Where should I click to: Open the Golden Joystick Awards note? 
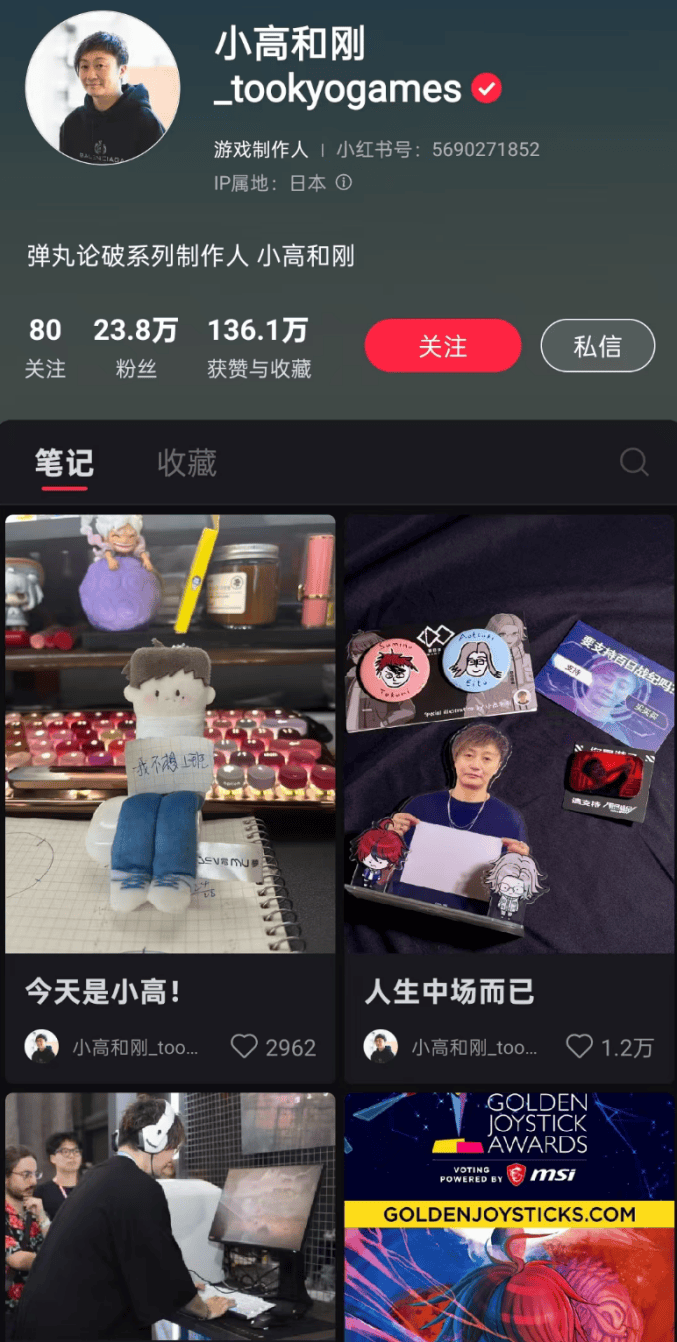coord(509,1215)
